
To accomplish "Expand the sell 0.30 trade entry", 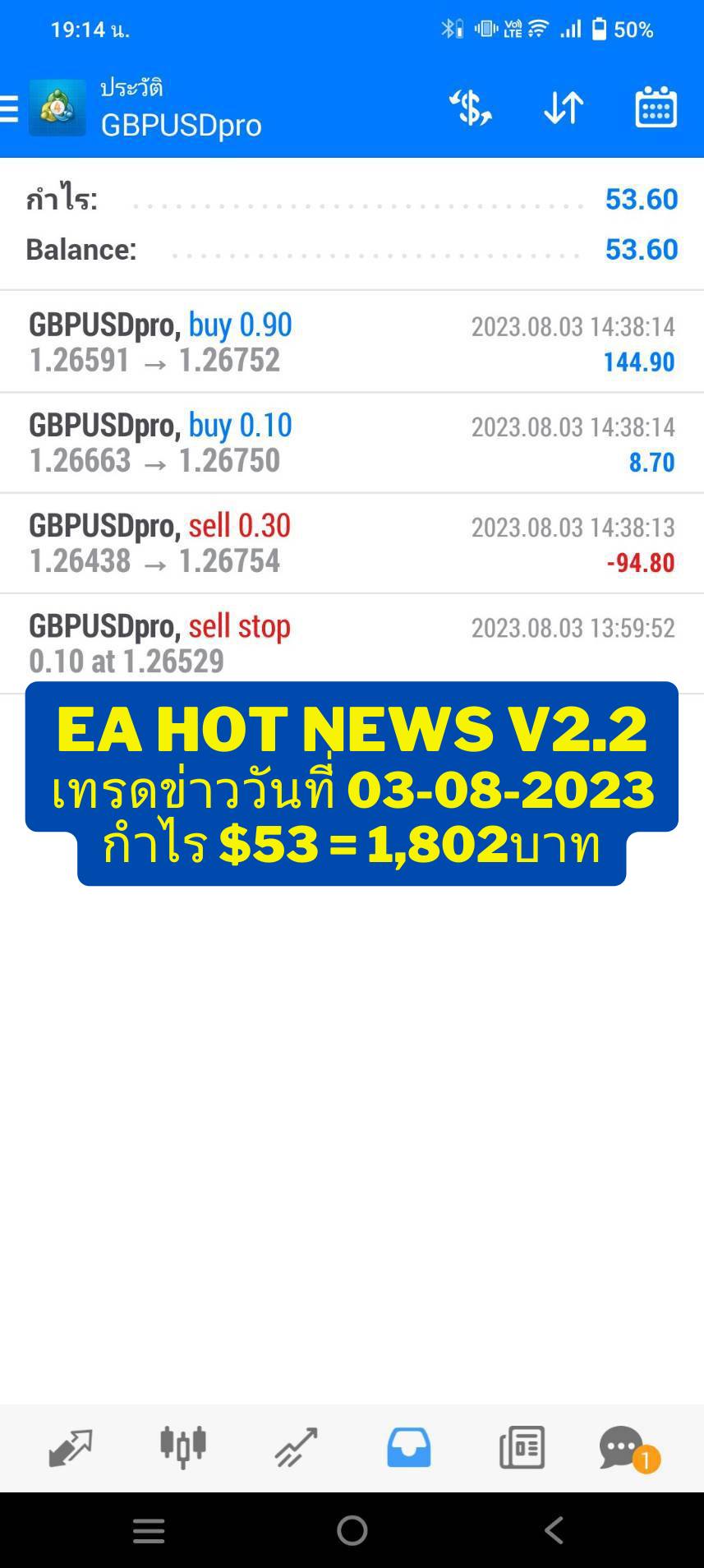I will (352, 543).
